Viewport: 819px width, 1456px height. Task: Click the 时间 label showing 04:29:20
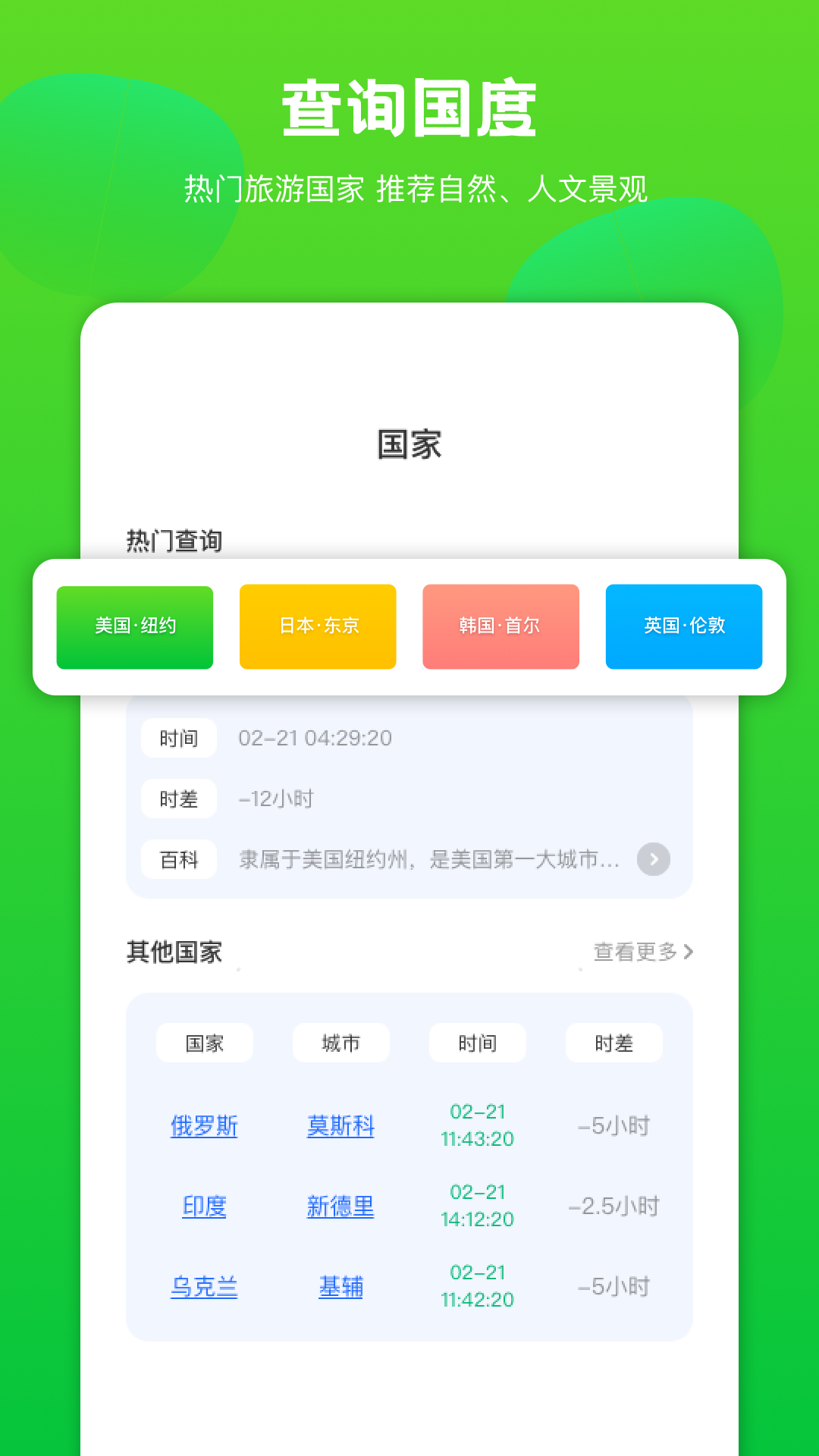tap(177, 738)
